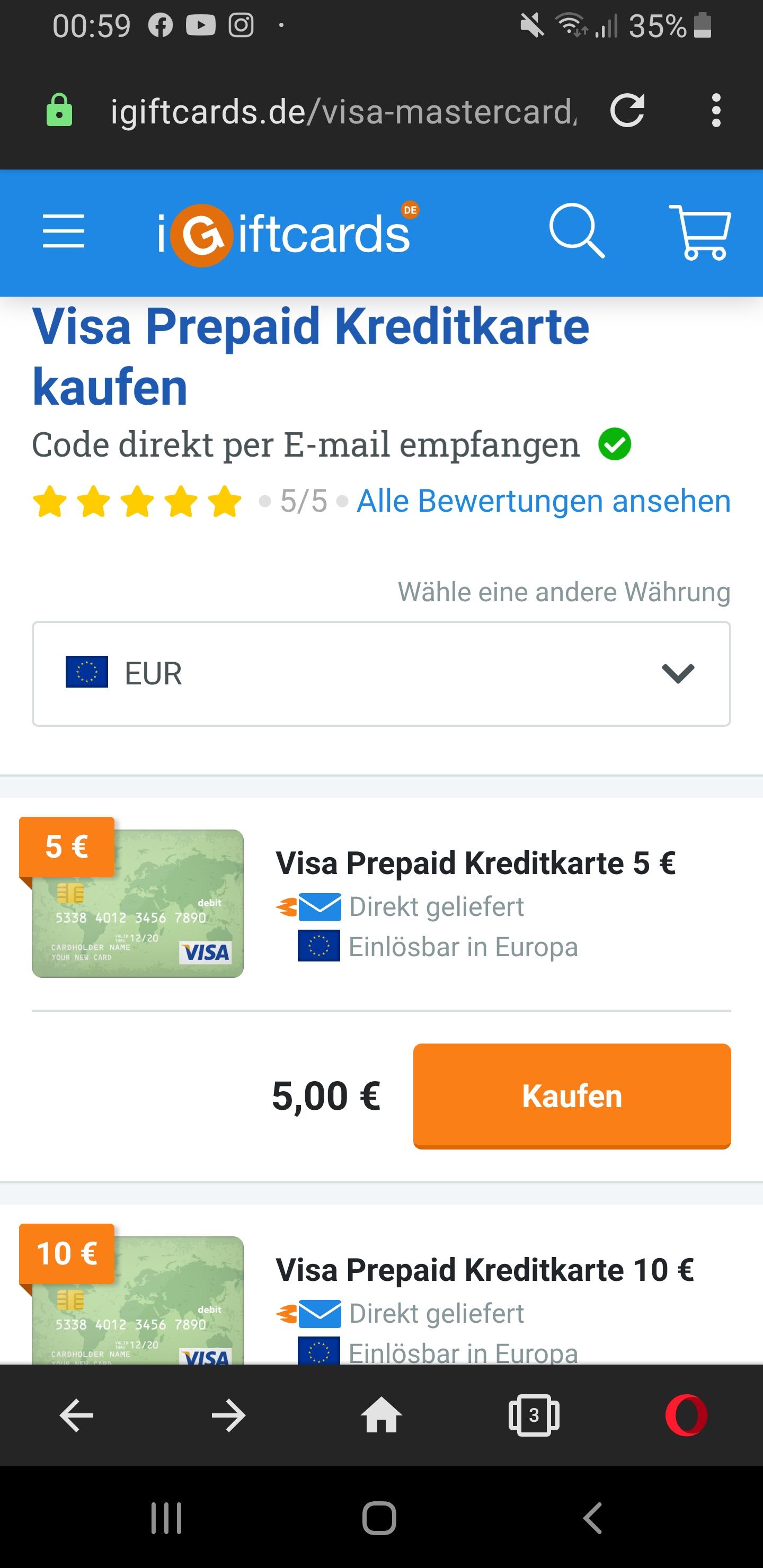This screenshot has width=763, height=1568.
Task: Open Alle Bewertungen ansehen link
Action: [543, 502]
